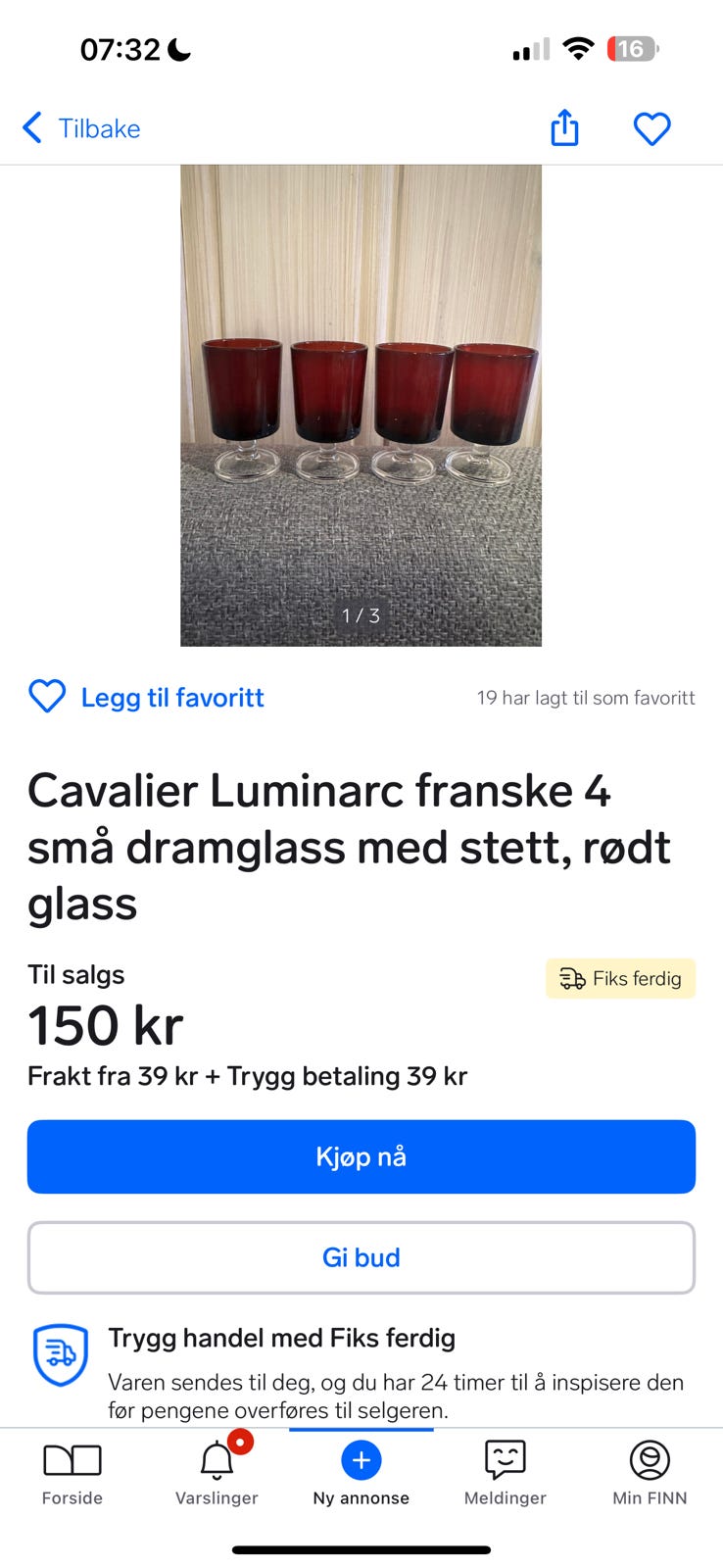Tap Tilbake to return to results

99,127
